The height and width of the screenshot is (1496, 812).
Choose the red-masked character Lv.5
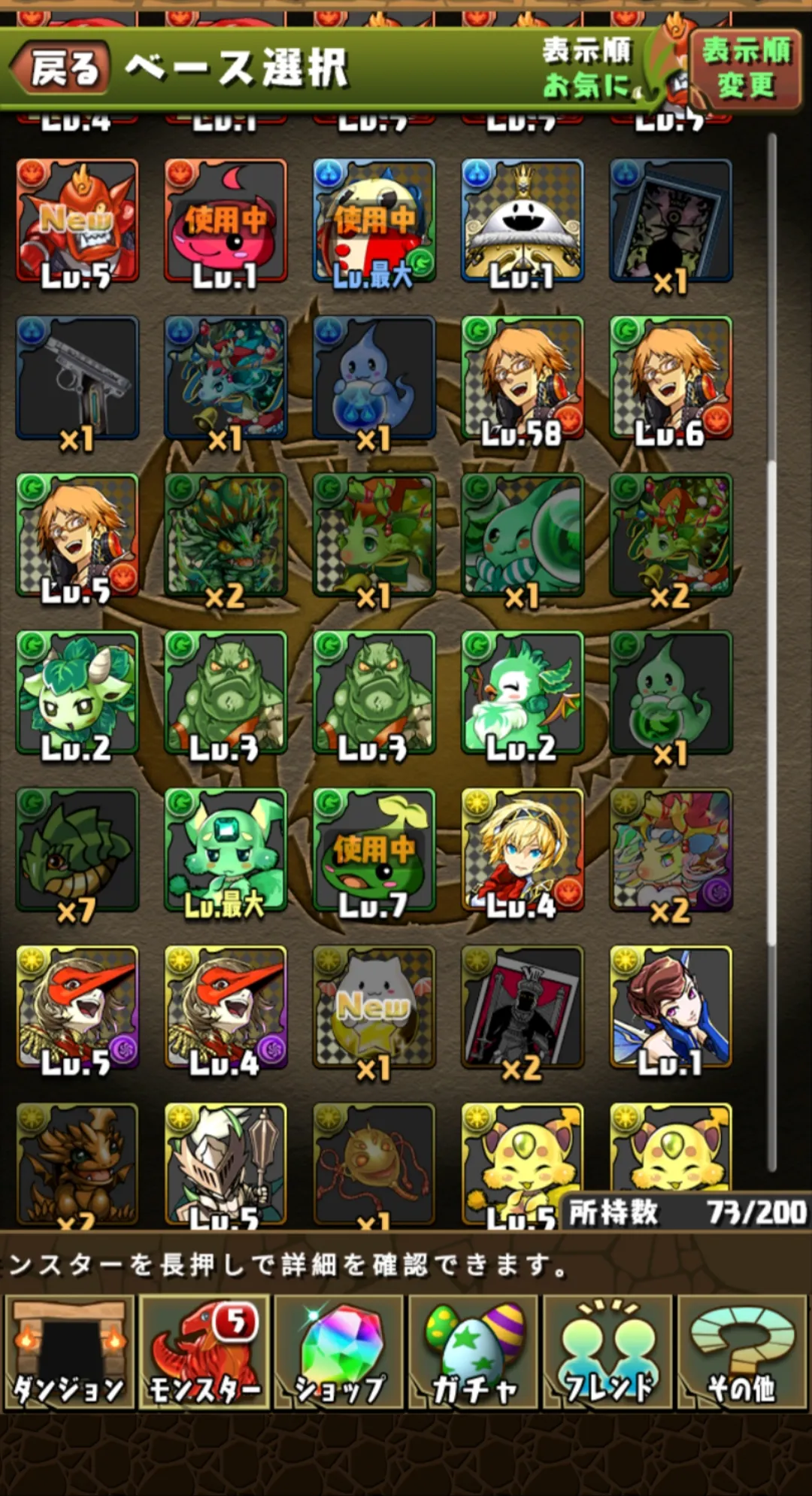[77, 1007]
